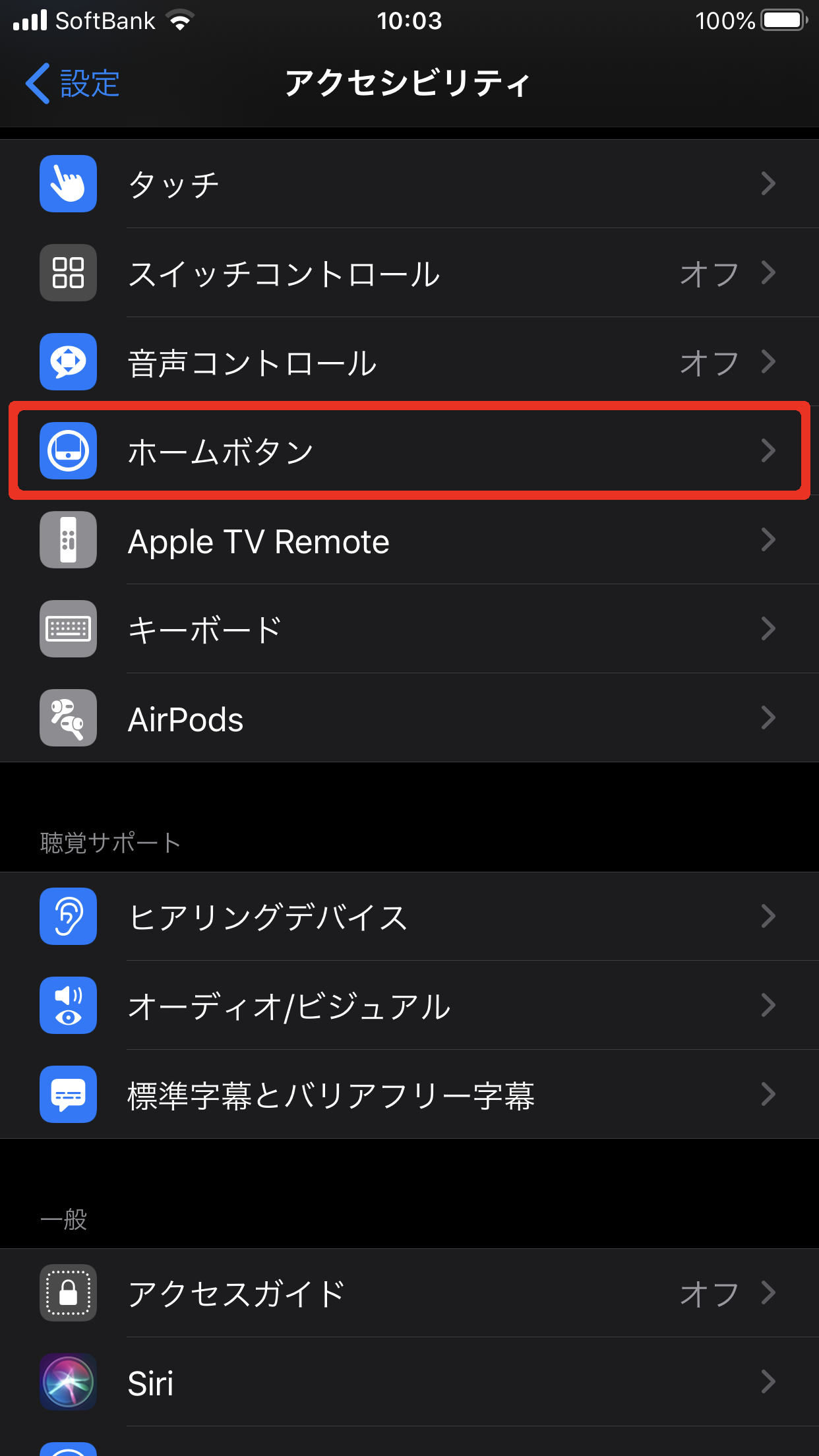Viewport: 819px width, 1456px height.
Task: Open 音声コントロール settings
Action: tap(409, 362)
